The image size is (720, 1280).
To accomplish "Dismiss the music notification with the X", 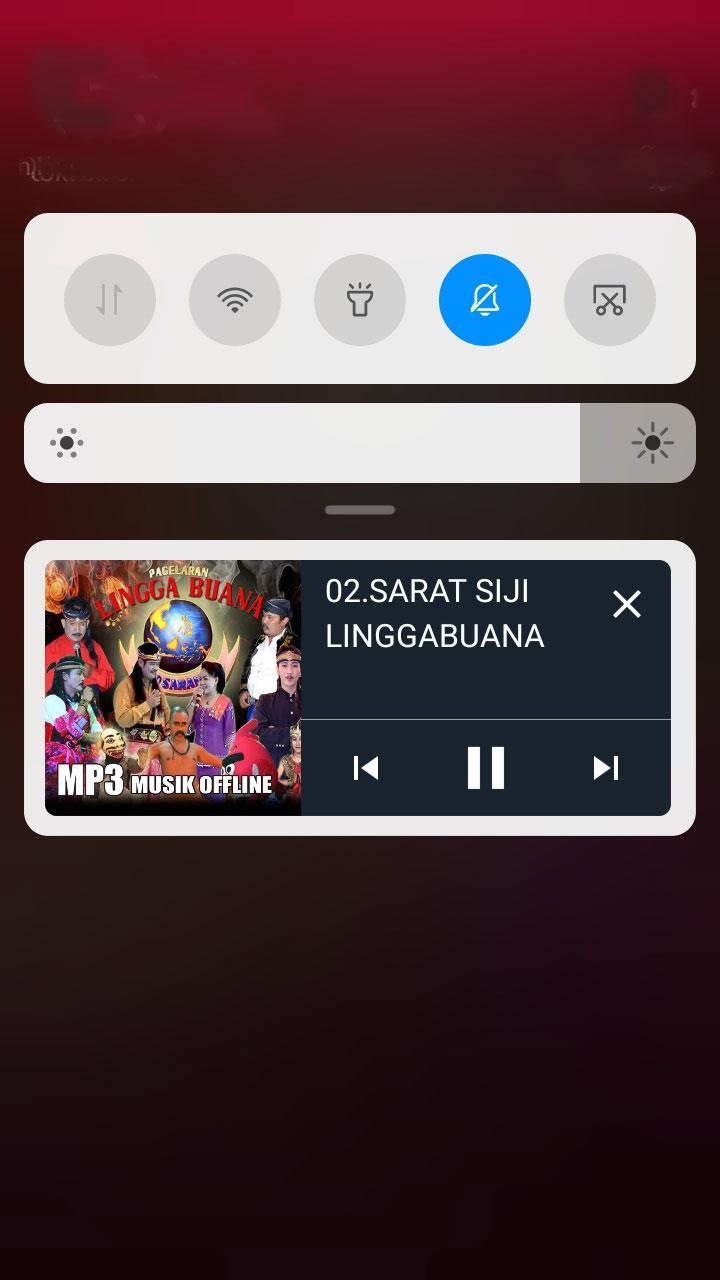I will (627, 604).
